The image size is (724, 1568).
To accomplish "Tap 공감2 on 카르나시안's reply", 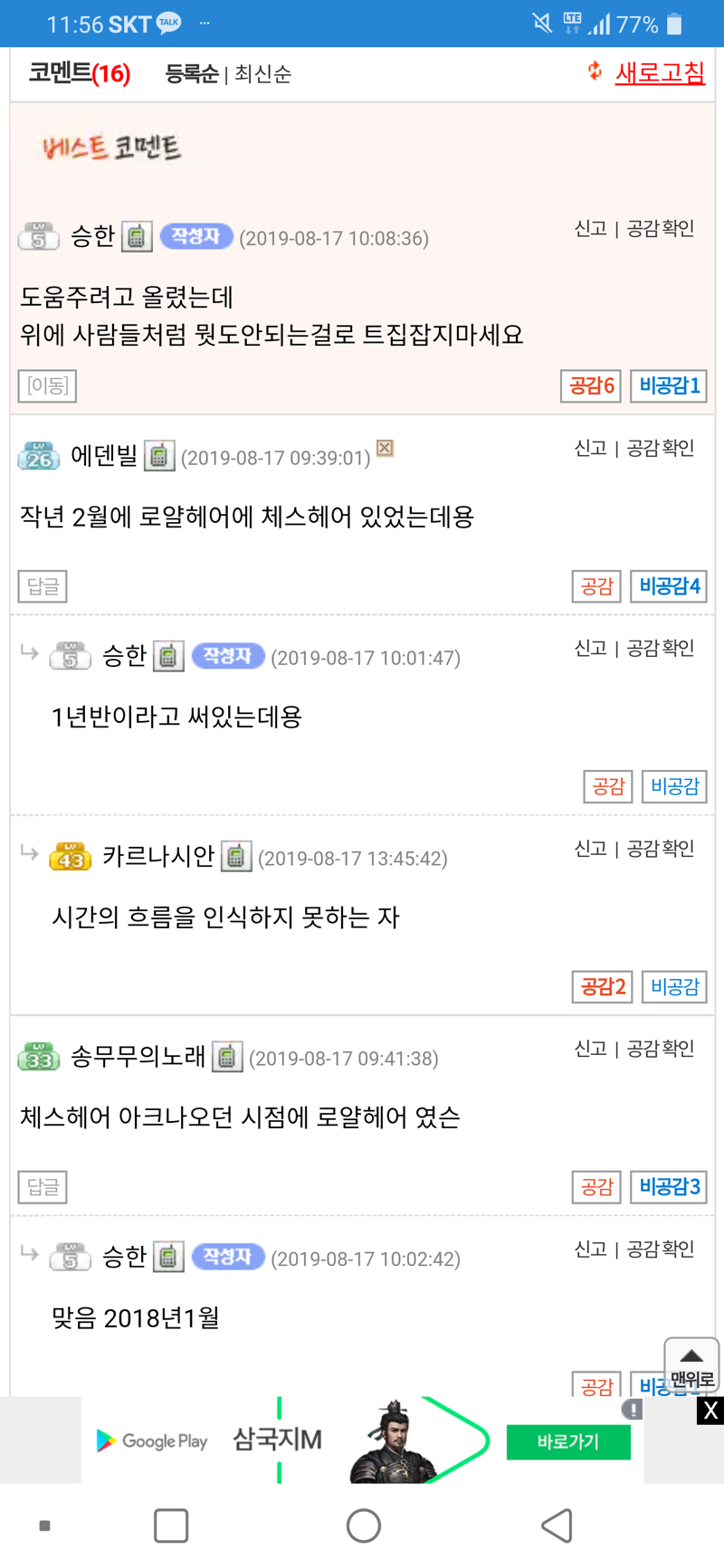I will [603, 987].
